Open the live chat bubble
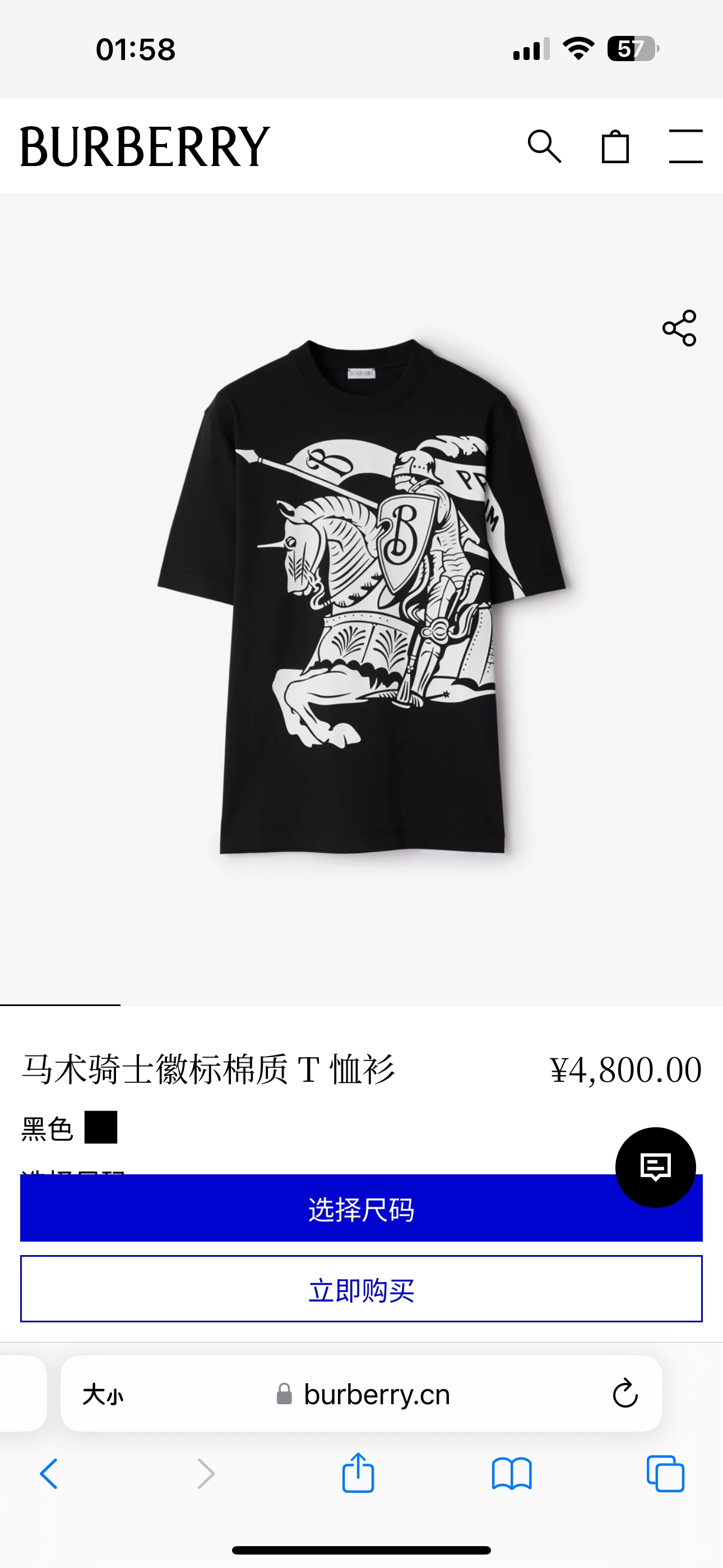This screenshot has height=1568, width=723. (x=655, y=1167)
